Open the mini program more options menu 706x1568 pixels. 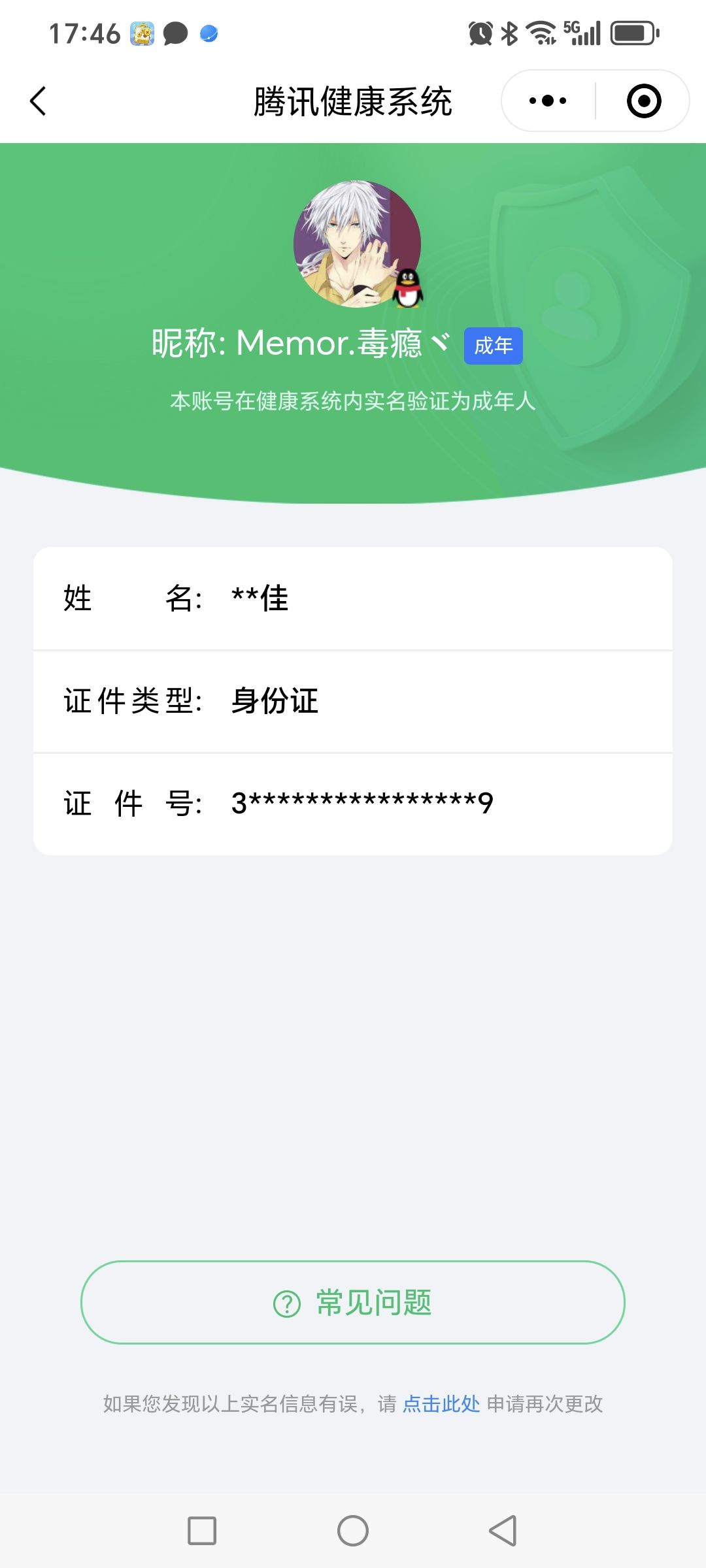(x=548, y=101)
